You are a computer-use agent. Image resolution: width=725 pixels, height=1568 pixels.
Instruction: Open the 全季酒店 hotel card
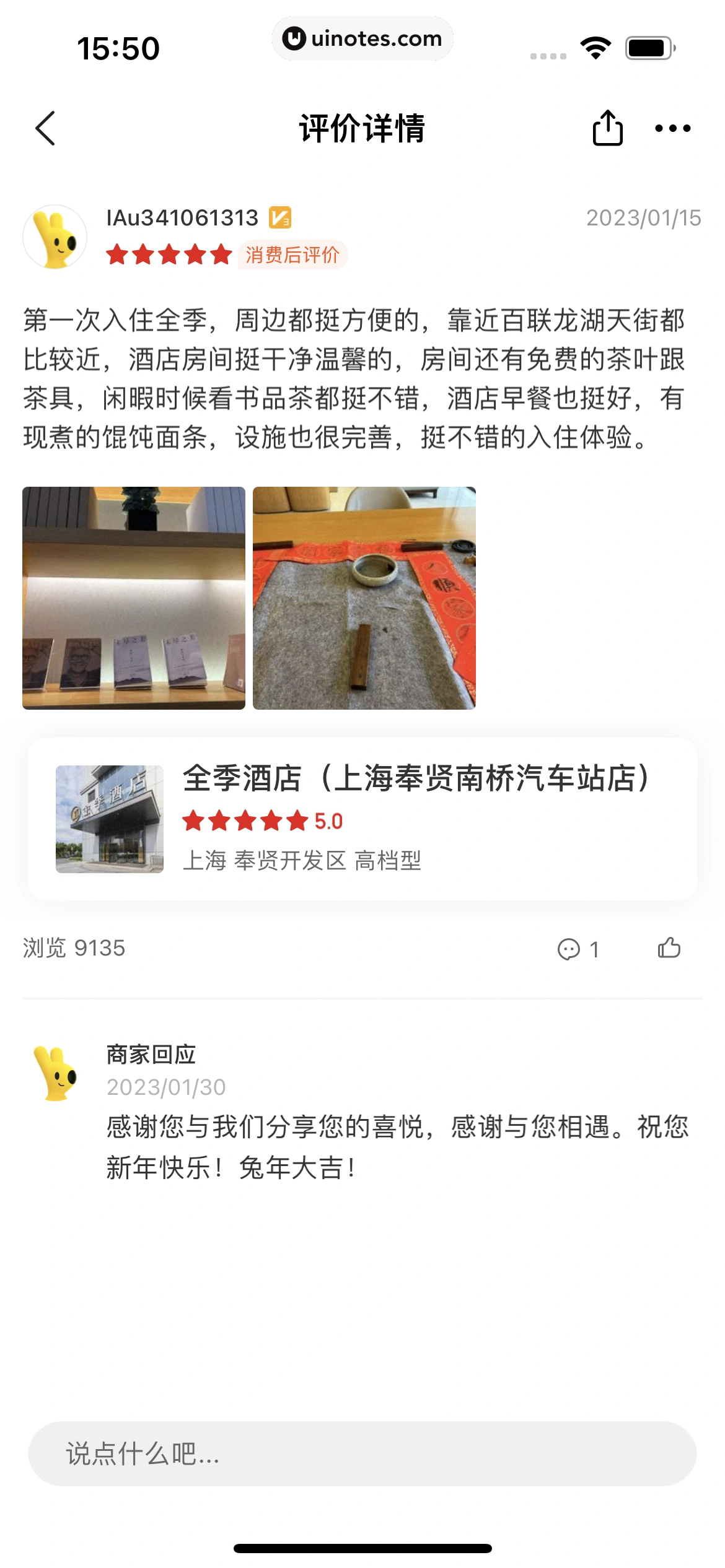click(362, 819)
